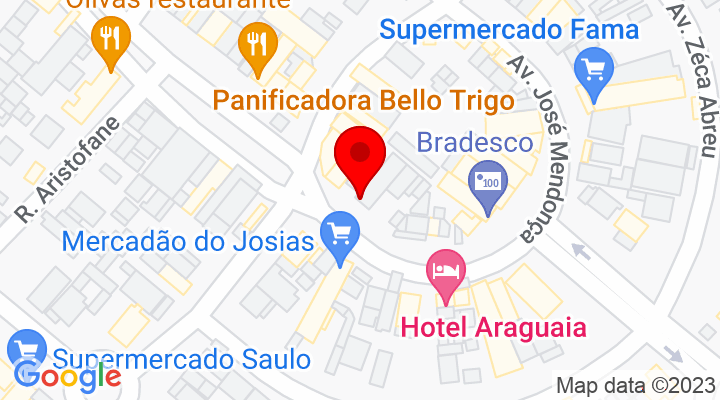Screen dimensions: 720x400
Task: Open the Bradesco ATM marker
Action: pyautogui.click(x=487, y=185)
